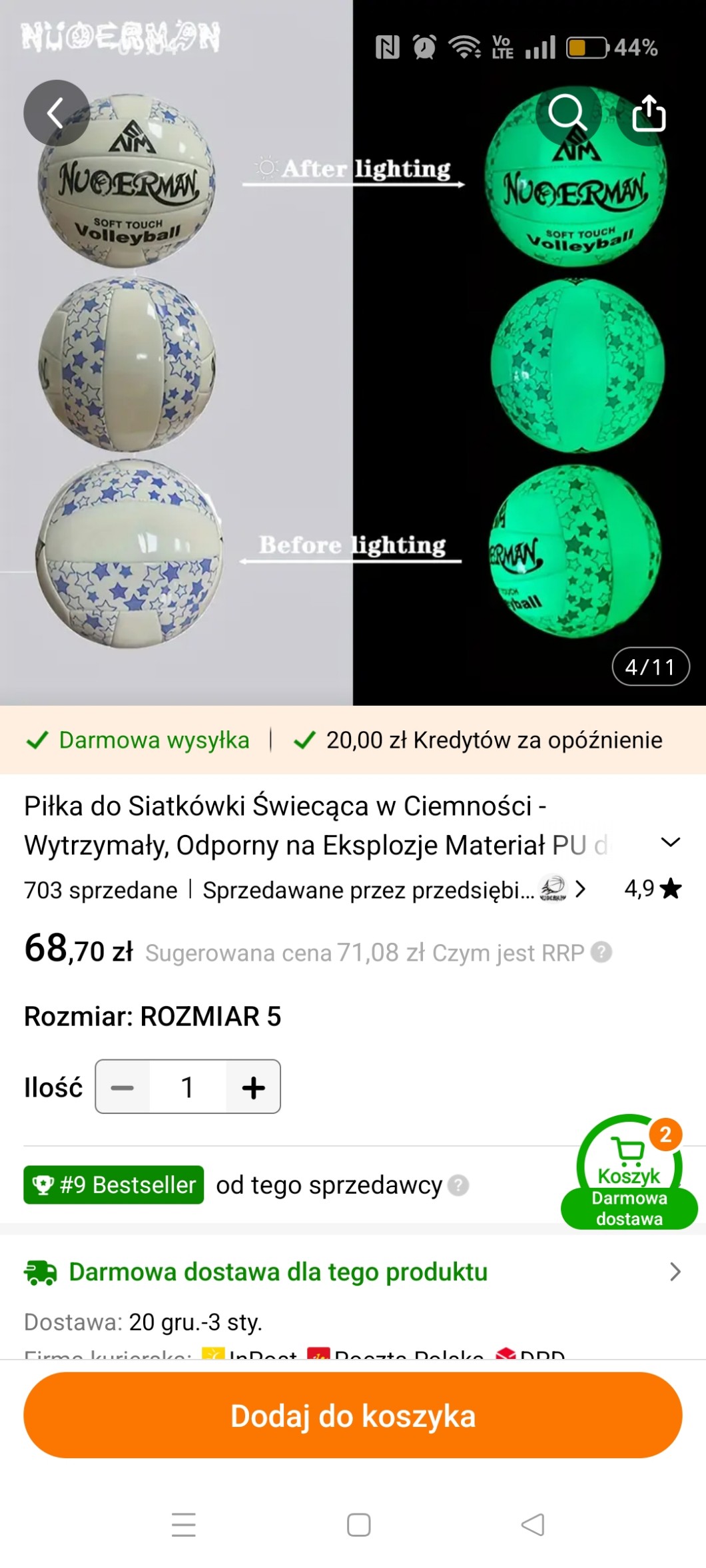Image resolution: width=706 pixels, height=1568 pixels.
Task: Tap the RRP help question mark
Action: [x=601, y=952]
